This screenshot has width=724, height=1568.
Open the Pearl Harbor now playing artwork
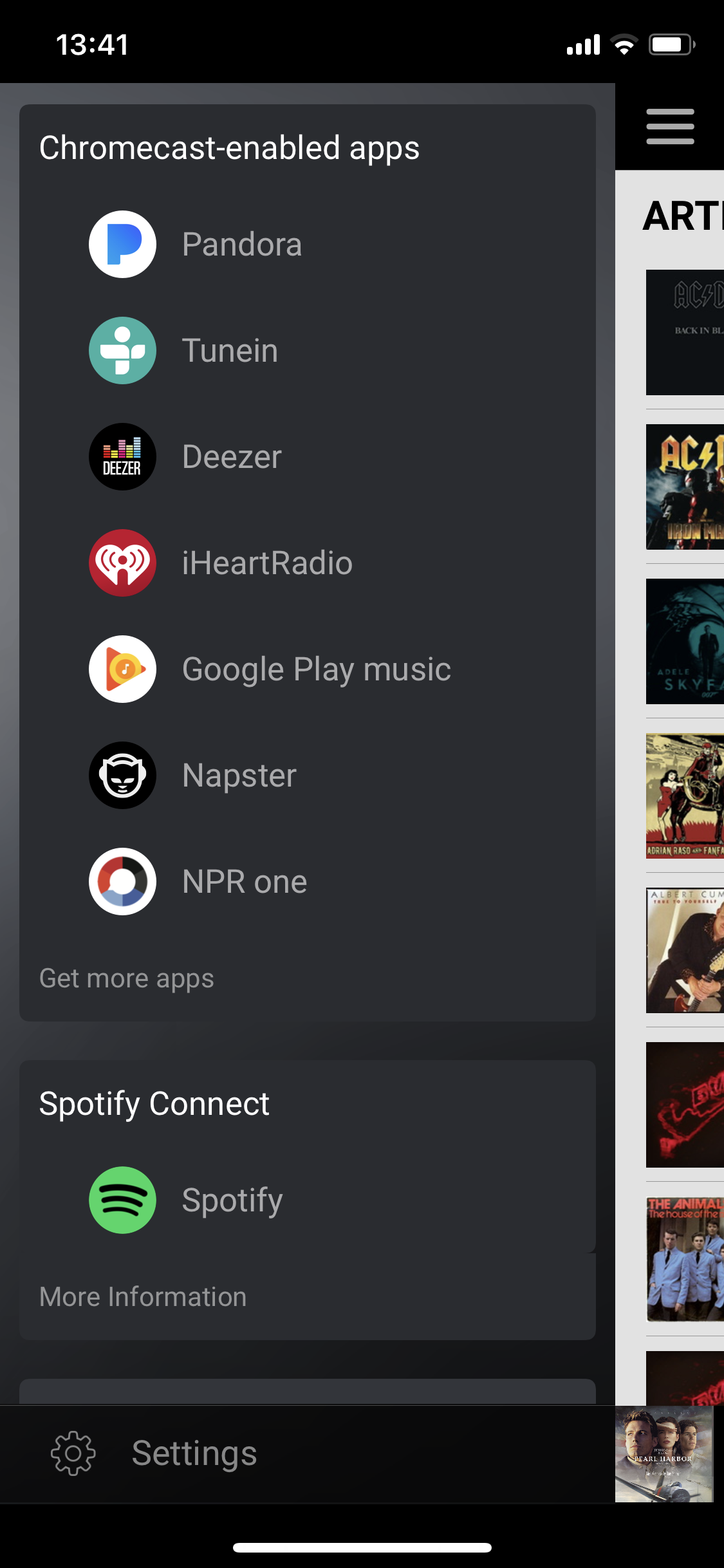click(x=664, y=1454)
